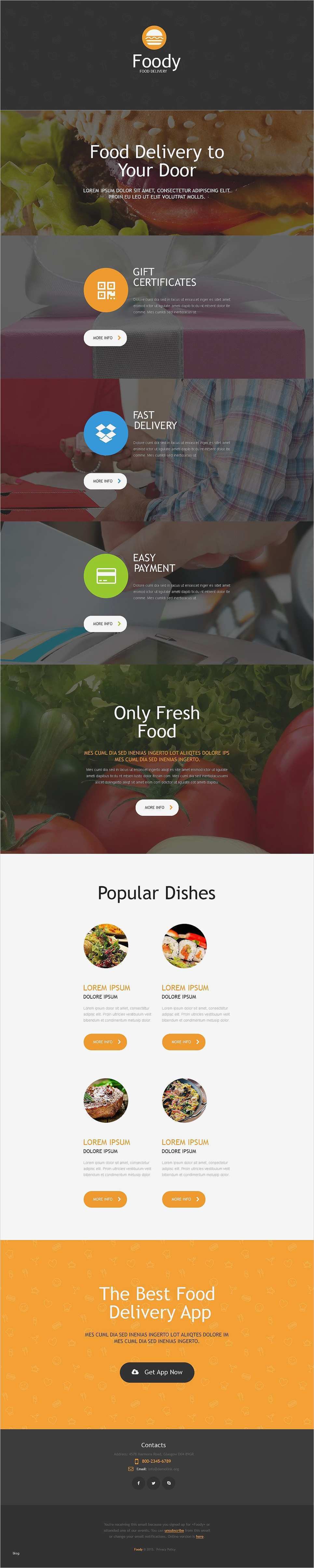Open More Info for the salad dish

coord(105,1042)
